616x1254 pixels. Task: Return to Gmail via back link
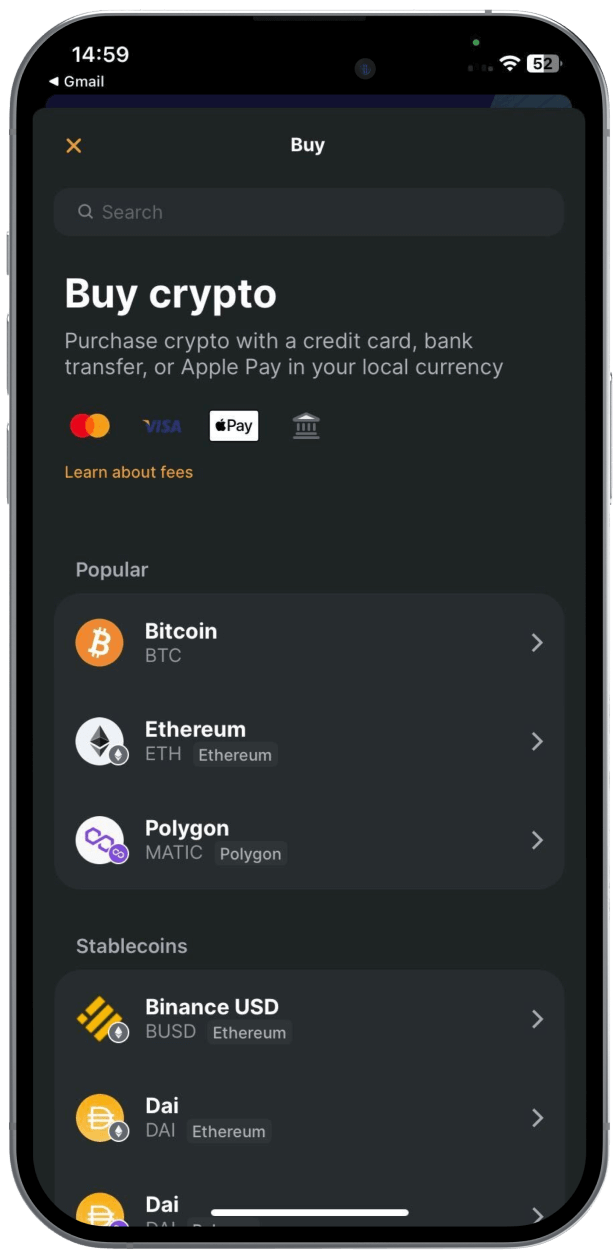pyautogui.click(x=77, y=82)
